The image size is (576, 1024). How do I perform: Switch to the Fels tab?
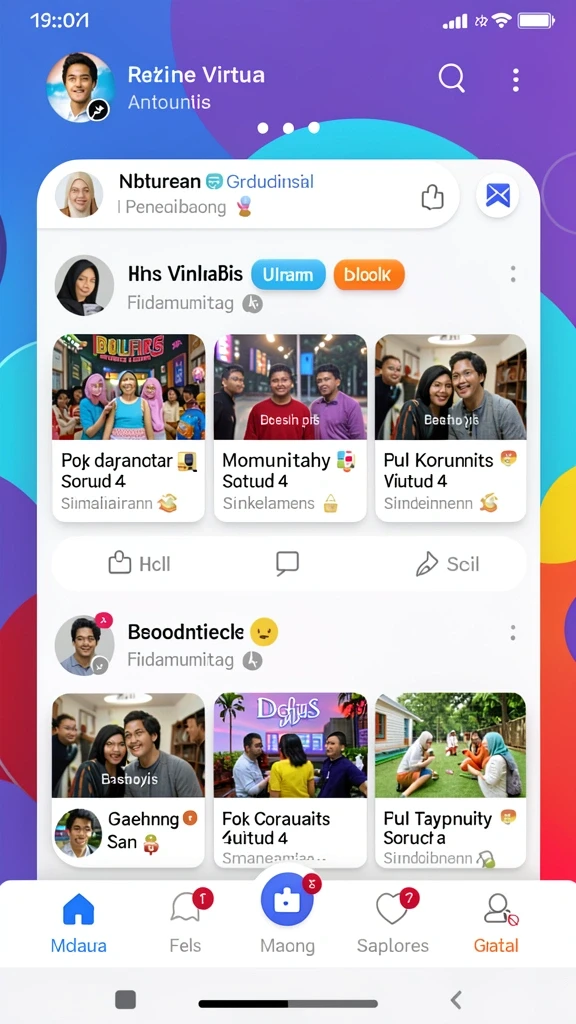185,921
